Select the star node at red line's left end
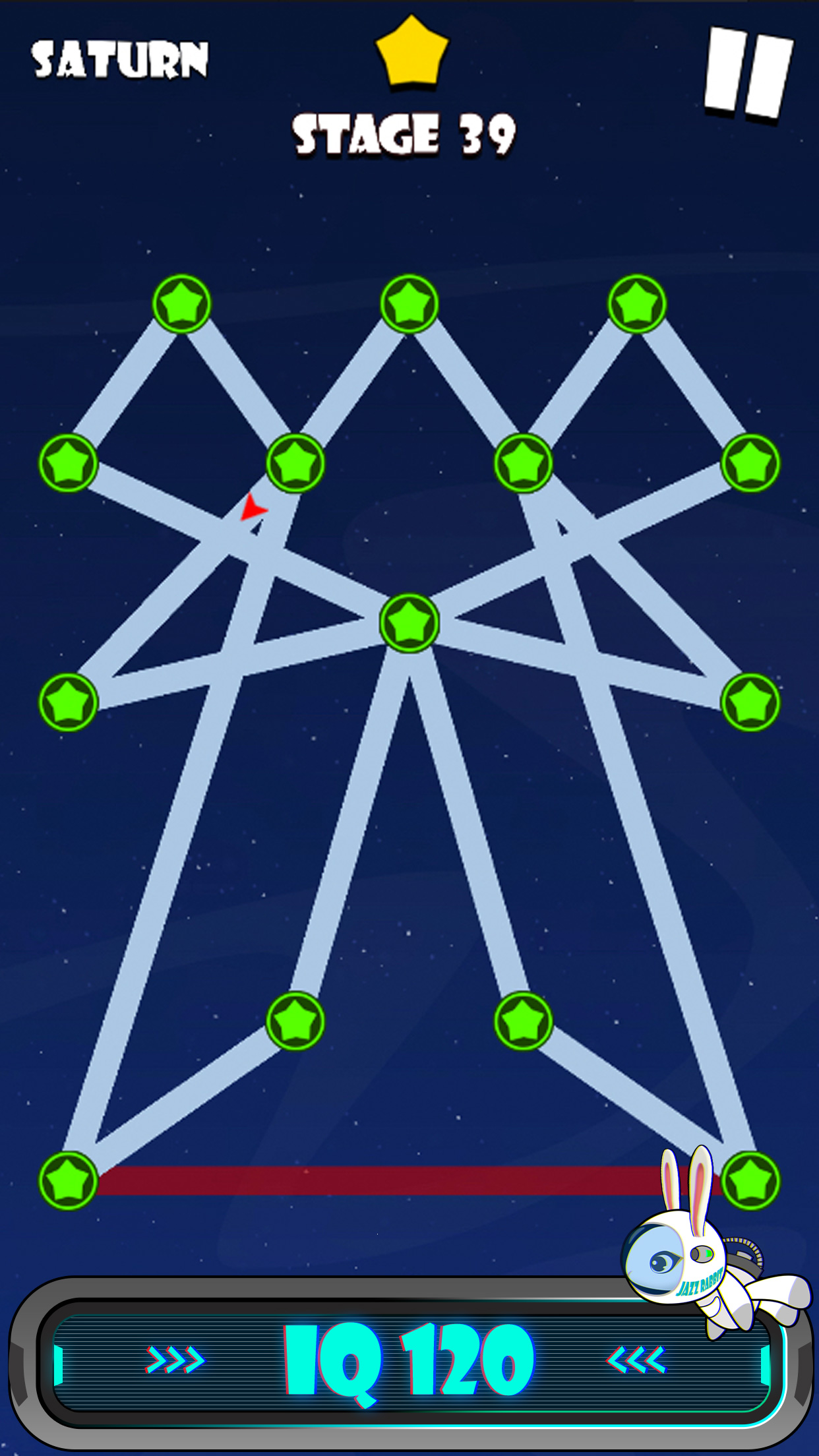 (x=69, y=1180)
